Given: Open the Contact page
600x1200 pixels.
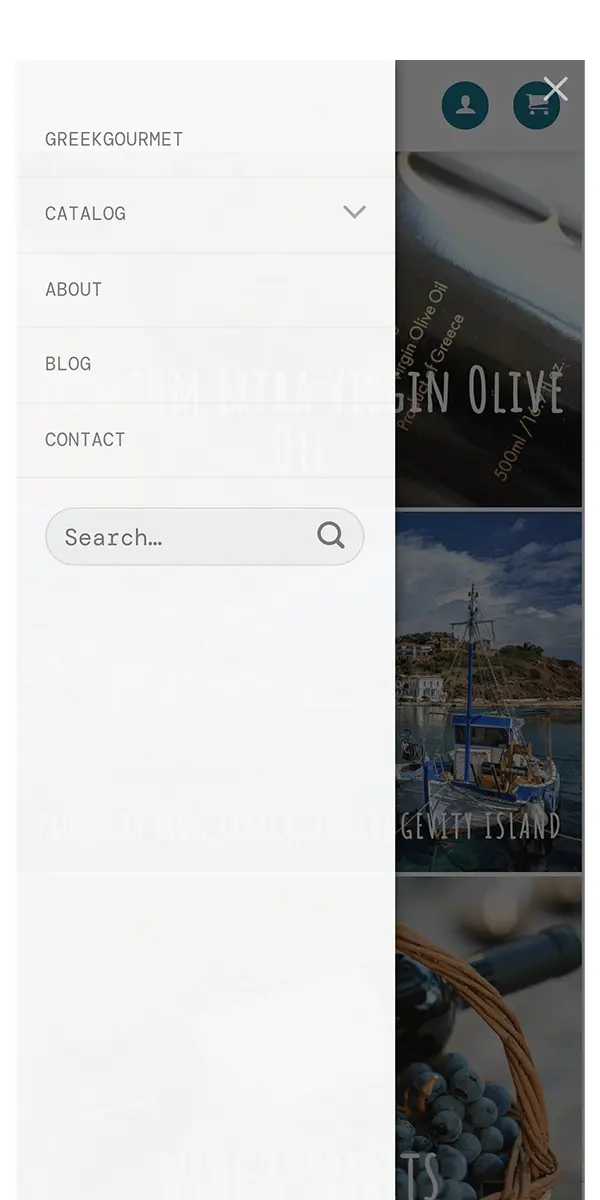Looking at the screenshot, I should click(x=85, y=439).
